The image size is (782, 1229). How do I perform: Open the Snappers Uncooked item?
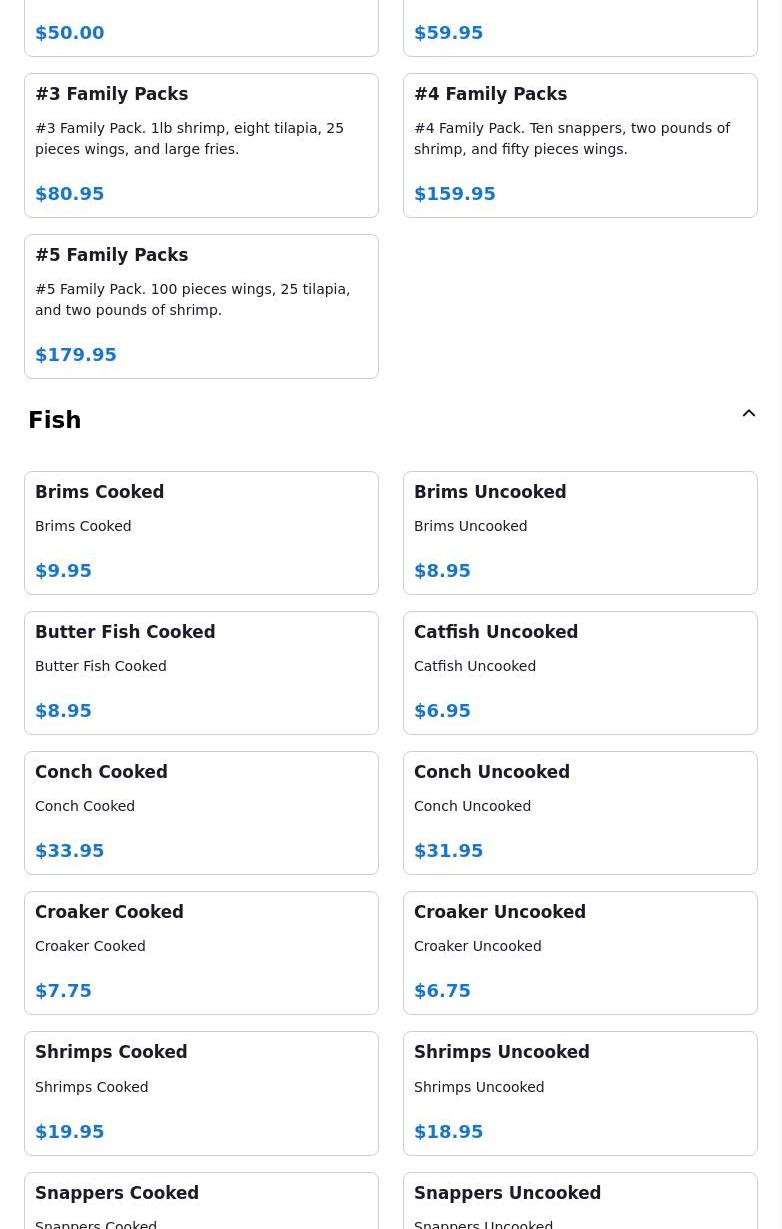[580, 1200]
